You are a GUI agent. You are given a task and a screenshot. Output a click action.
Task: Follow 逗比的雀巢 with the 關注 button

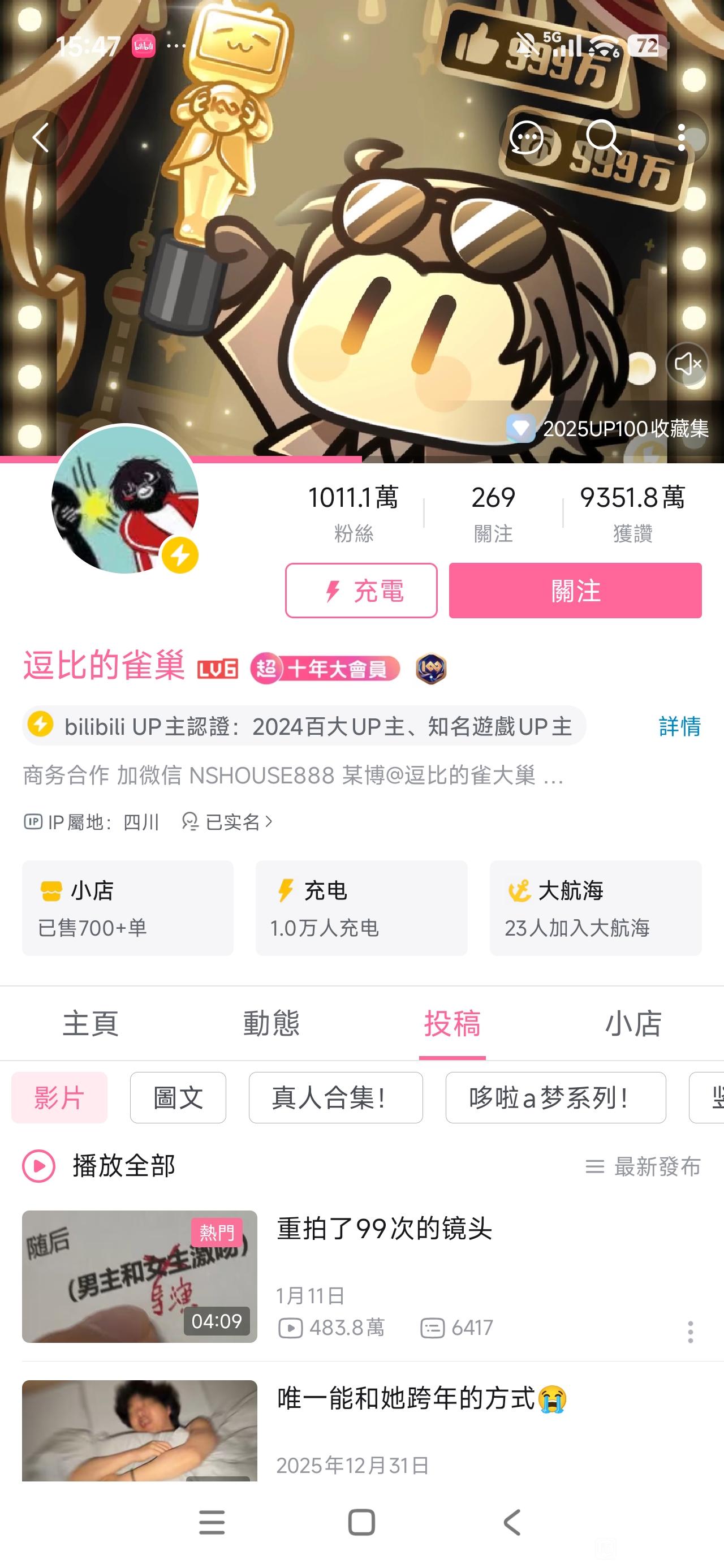(x=575, y=591)
